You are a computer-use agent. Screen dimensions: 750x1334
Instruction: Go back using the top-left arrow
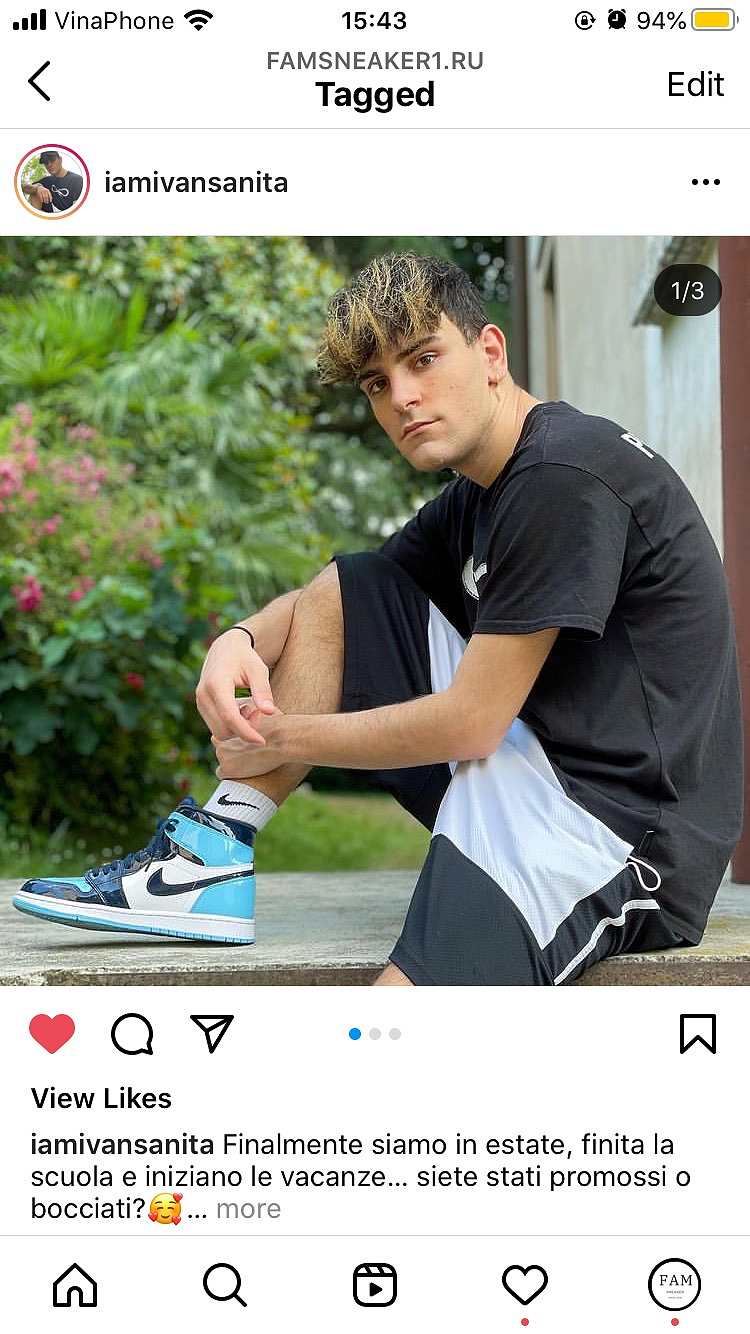click(x=39, y=81)
